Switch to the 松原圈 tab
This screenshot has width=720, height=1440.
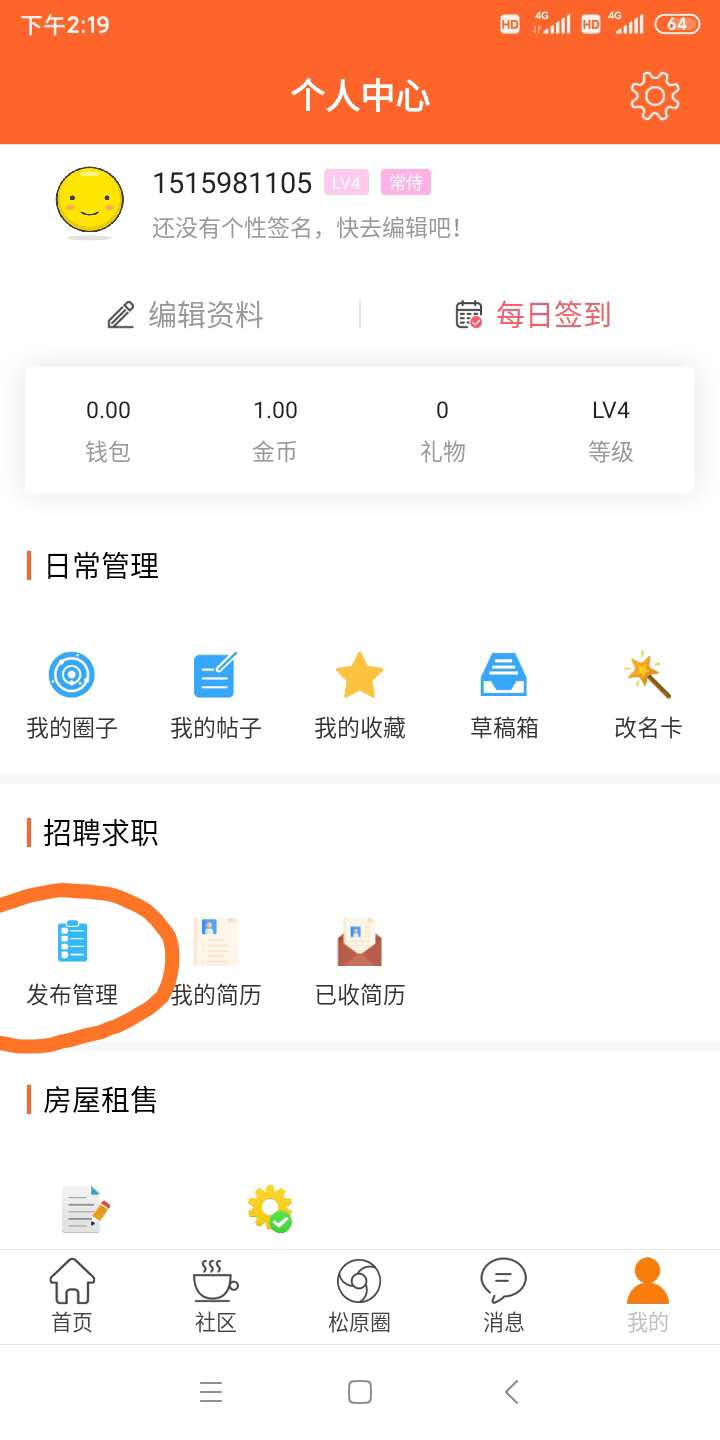click(360, 1296)
